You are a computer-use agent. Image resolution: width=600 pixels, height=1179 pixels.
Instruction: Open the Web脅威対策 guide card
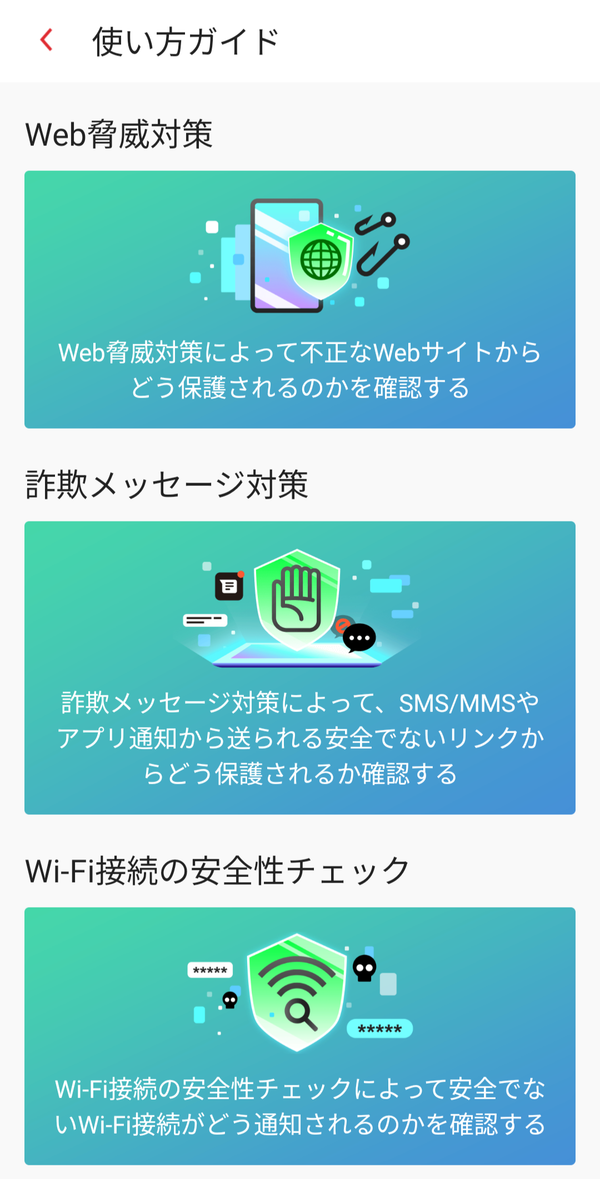300,299
